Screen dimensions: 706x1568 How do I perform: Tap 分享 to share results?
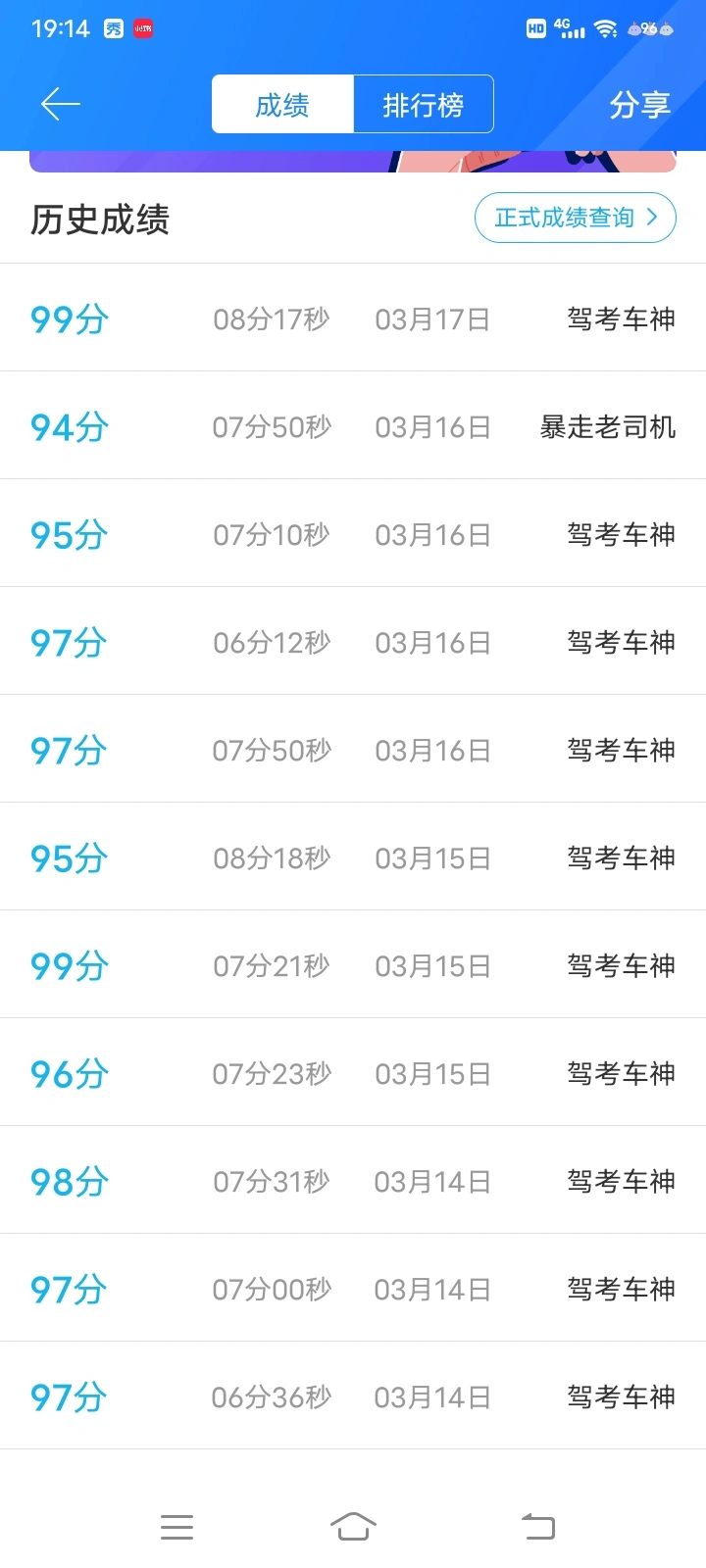click(639, 104)
